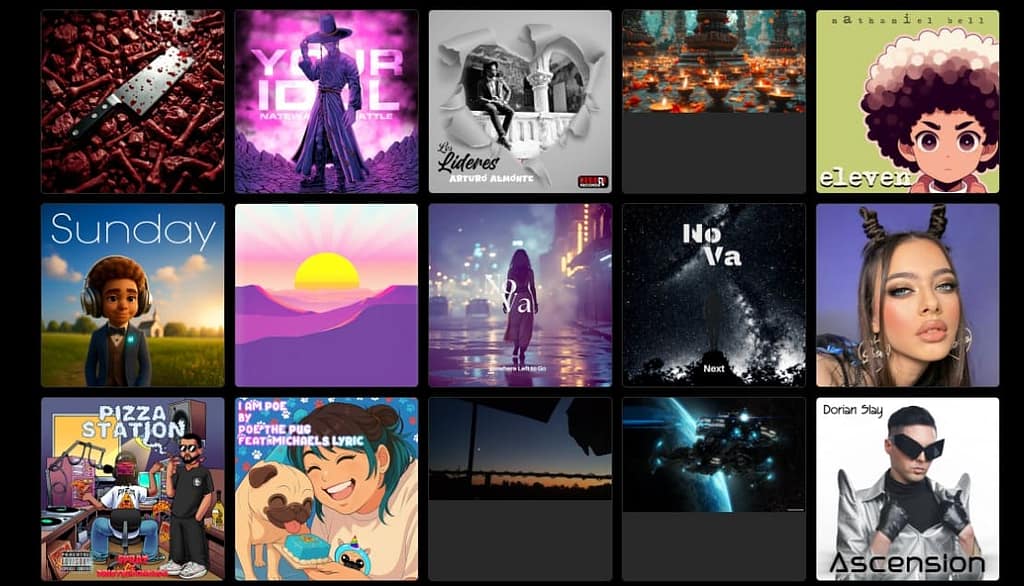
Task: Open the Your Idol album cover
Action: tap(326, 101)
